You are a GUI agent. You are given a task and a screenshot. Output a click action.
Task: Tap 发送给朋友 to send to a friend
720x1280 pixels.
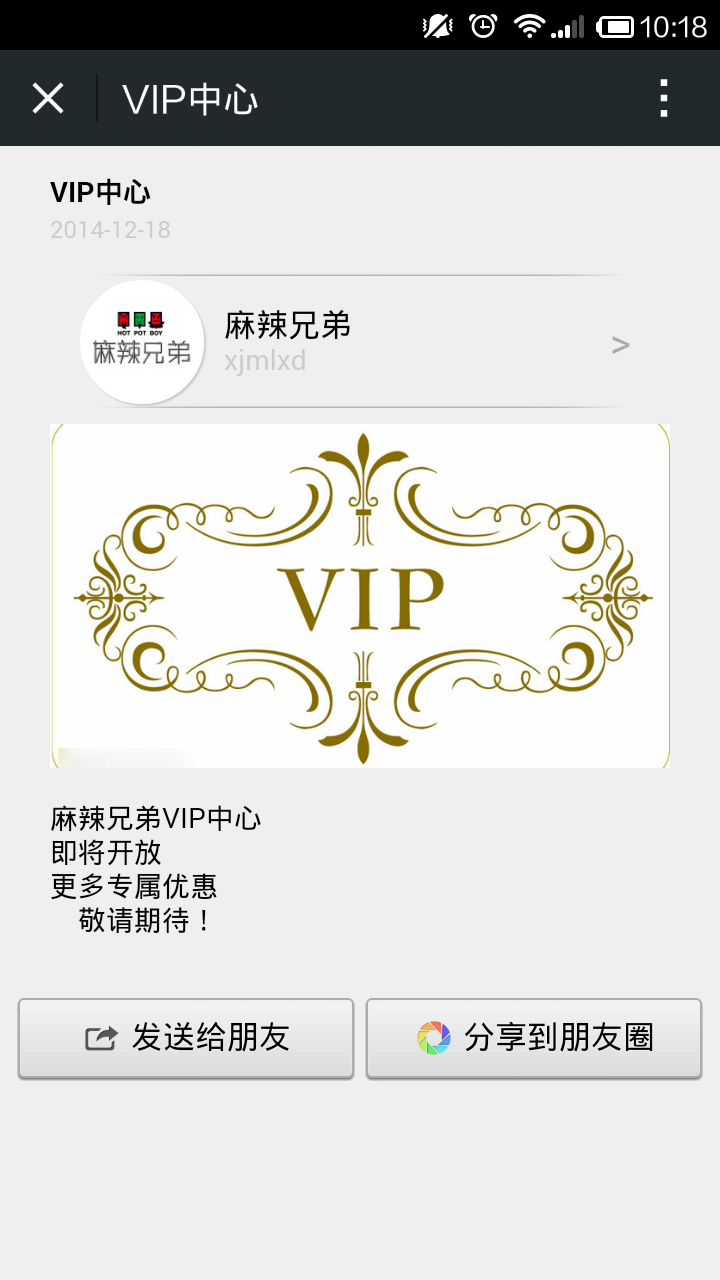pyautogui.click(x=186, y=1038)
